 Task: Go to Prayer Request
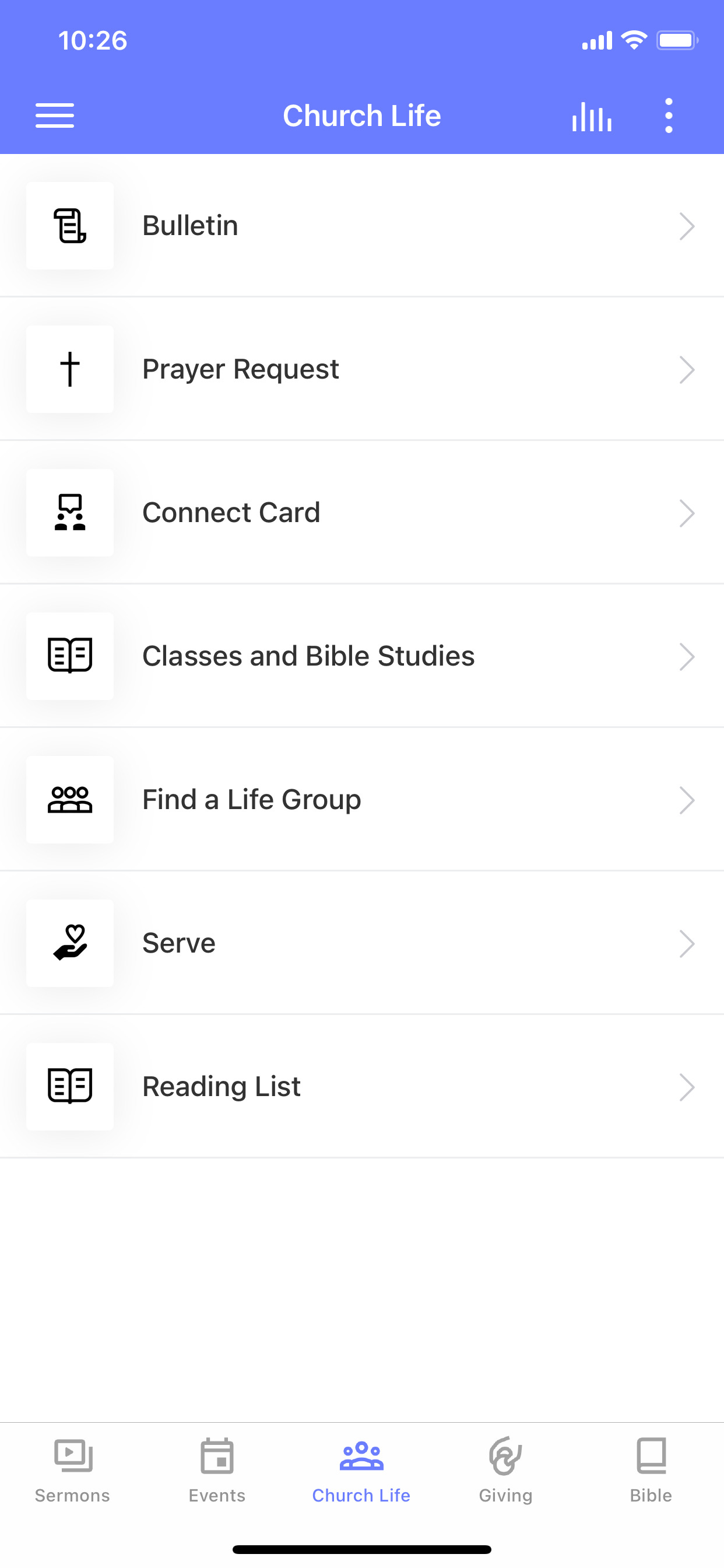click(x=362, y=369)
